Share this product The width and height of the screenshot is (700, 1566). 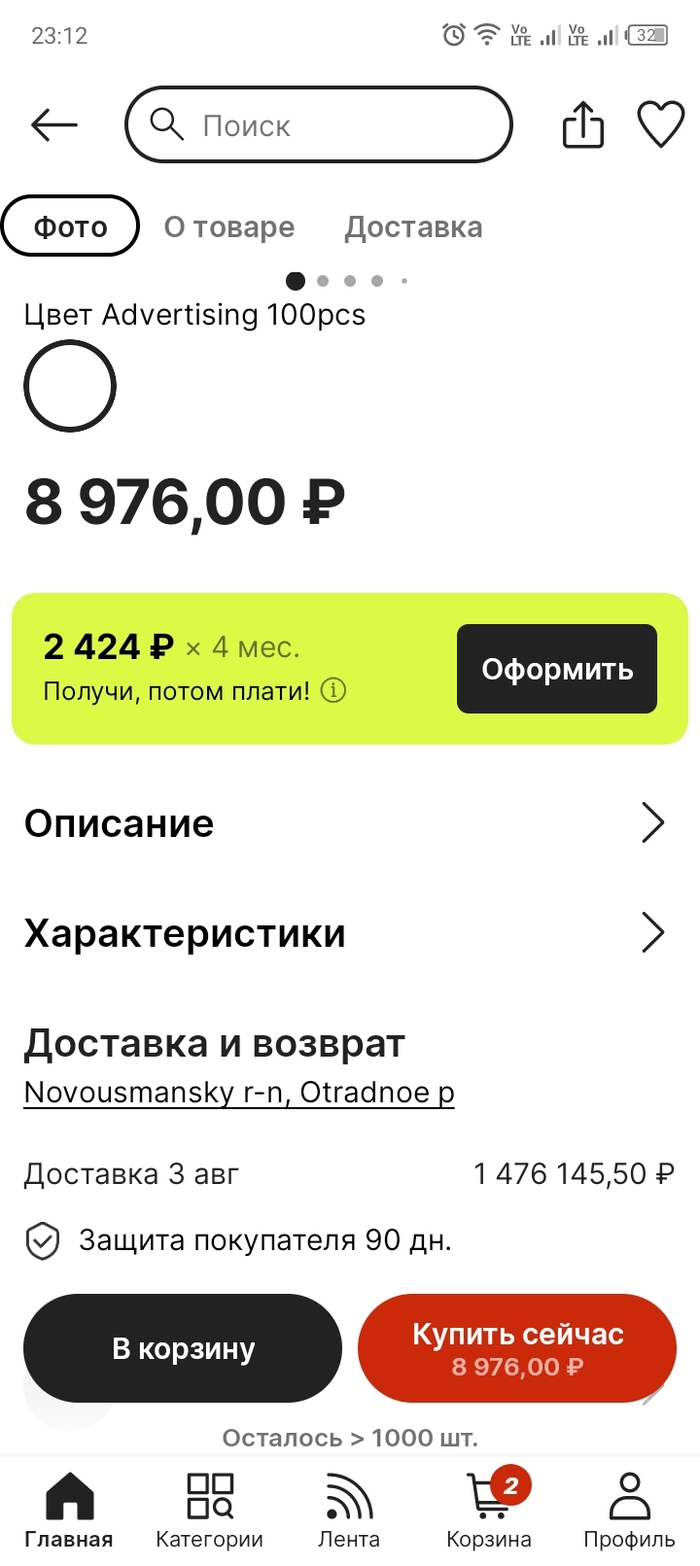(583, 126)
